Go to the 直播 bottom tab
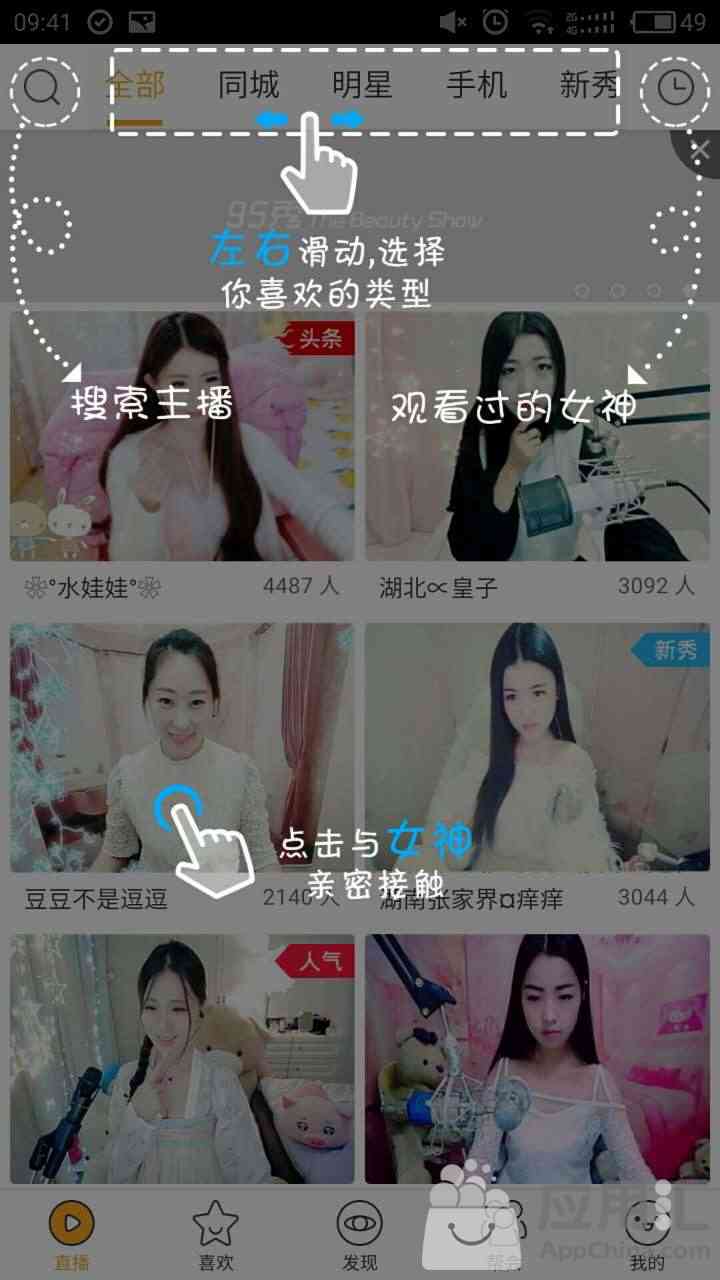This screenshot has width=720, height=1280. coord(72,1236)
